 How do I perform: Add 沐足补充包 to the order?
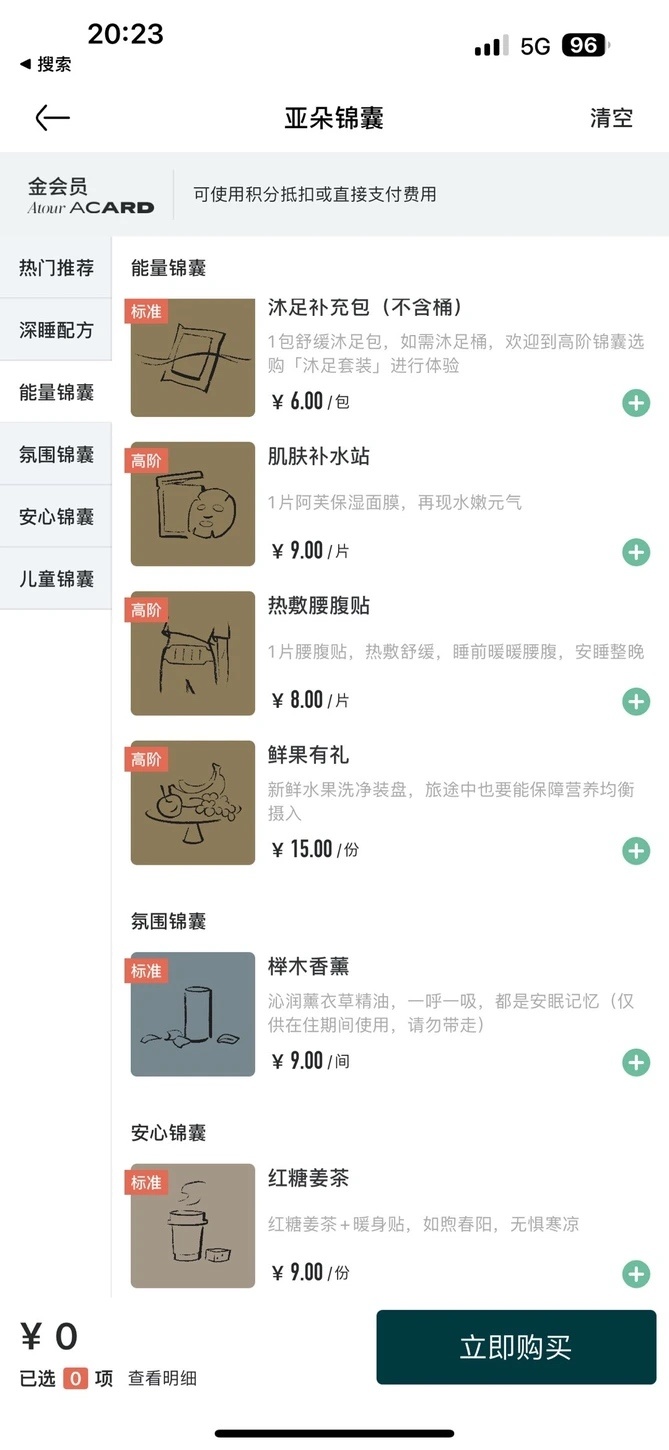pyautogui.click(x=636, y=403)
